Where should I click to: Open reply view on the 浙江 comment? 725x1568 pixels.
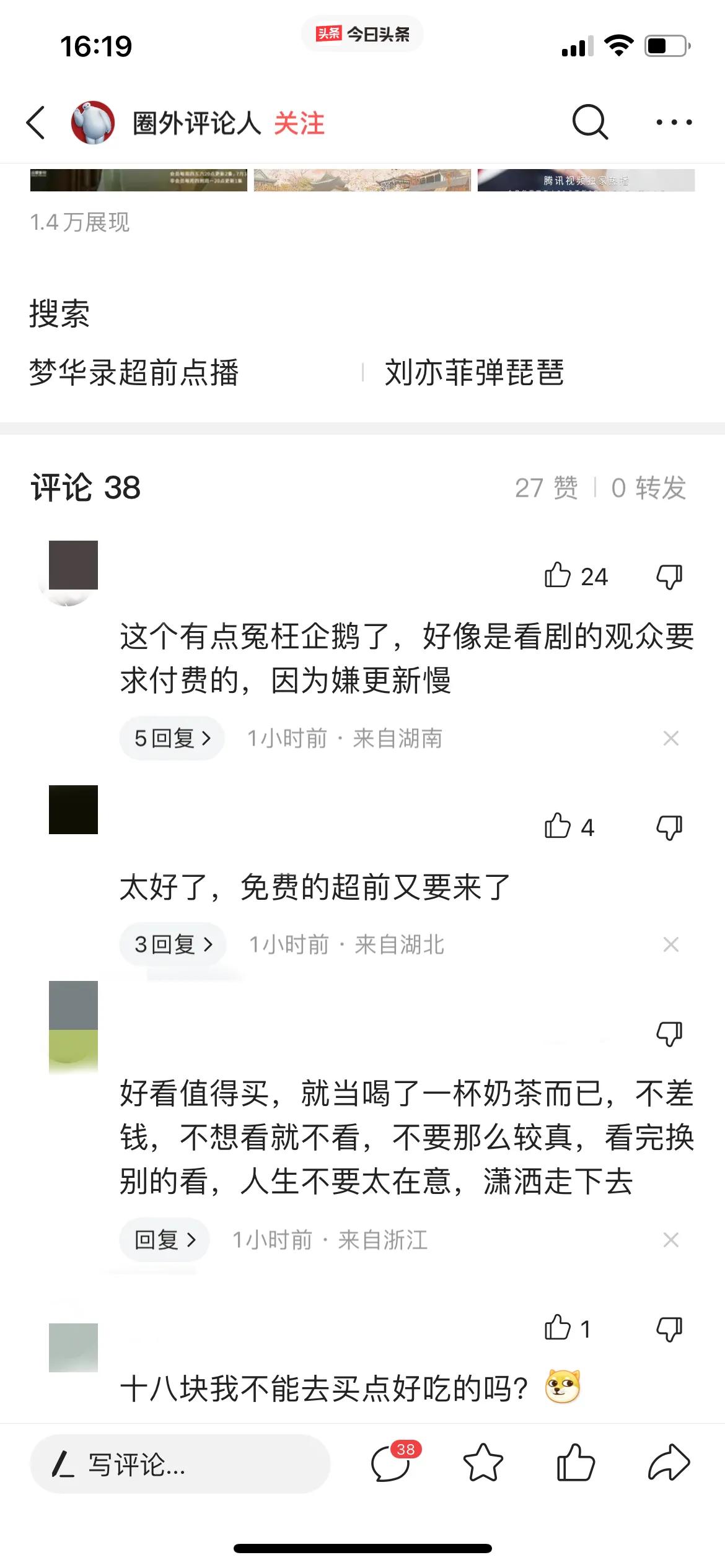click(164, 1240)
